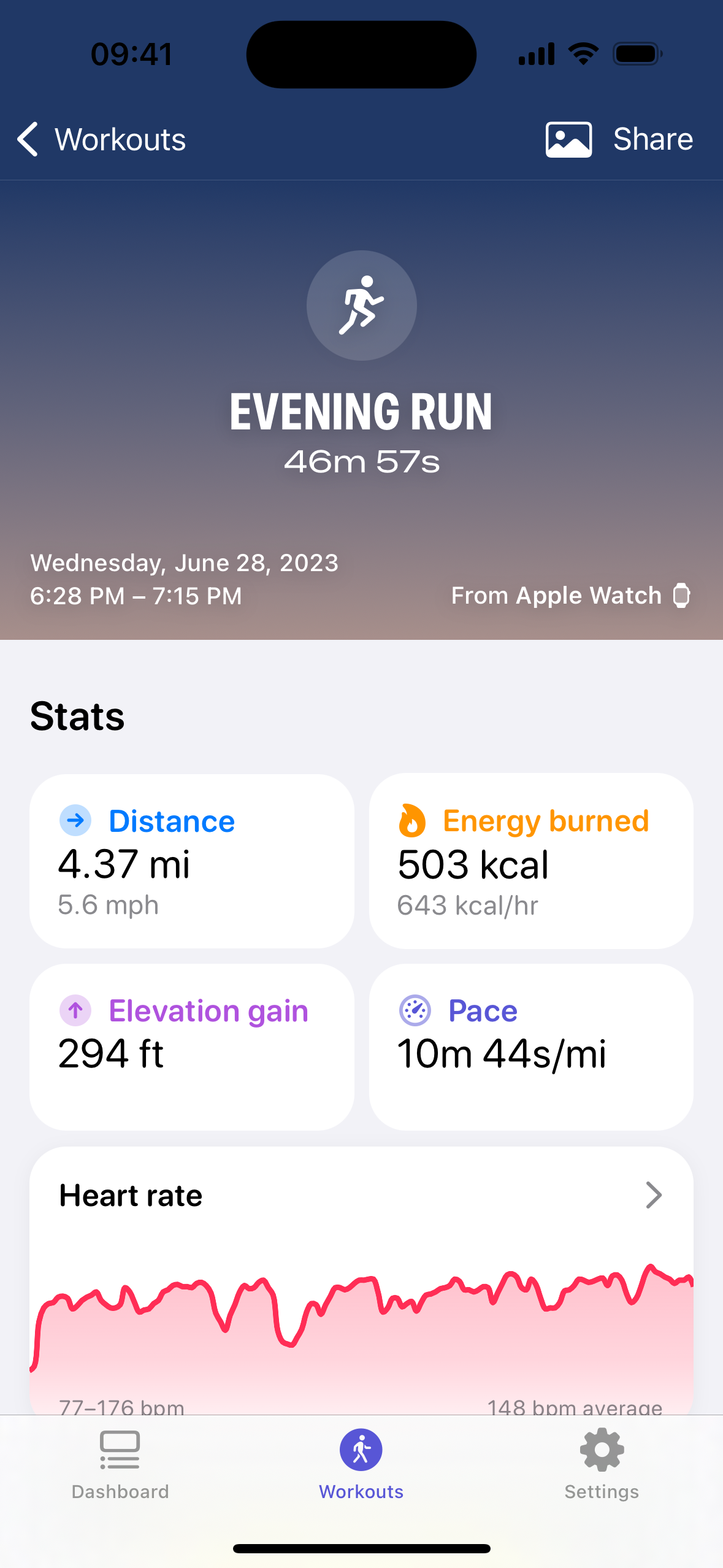Go back to the Workouts list
This screenshot has height=1568, width=723.
(102, 139)
